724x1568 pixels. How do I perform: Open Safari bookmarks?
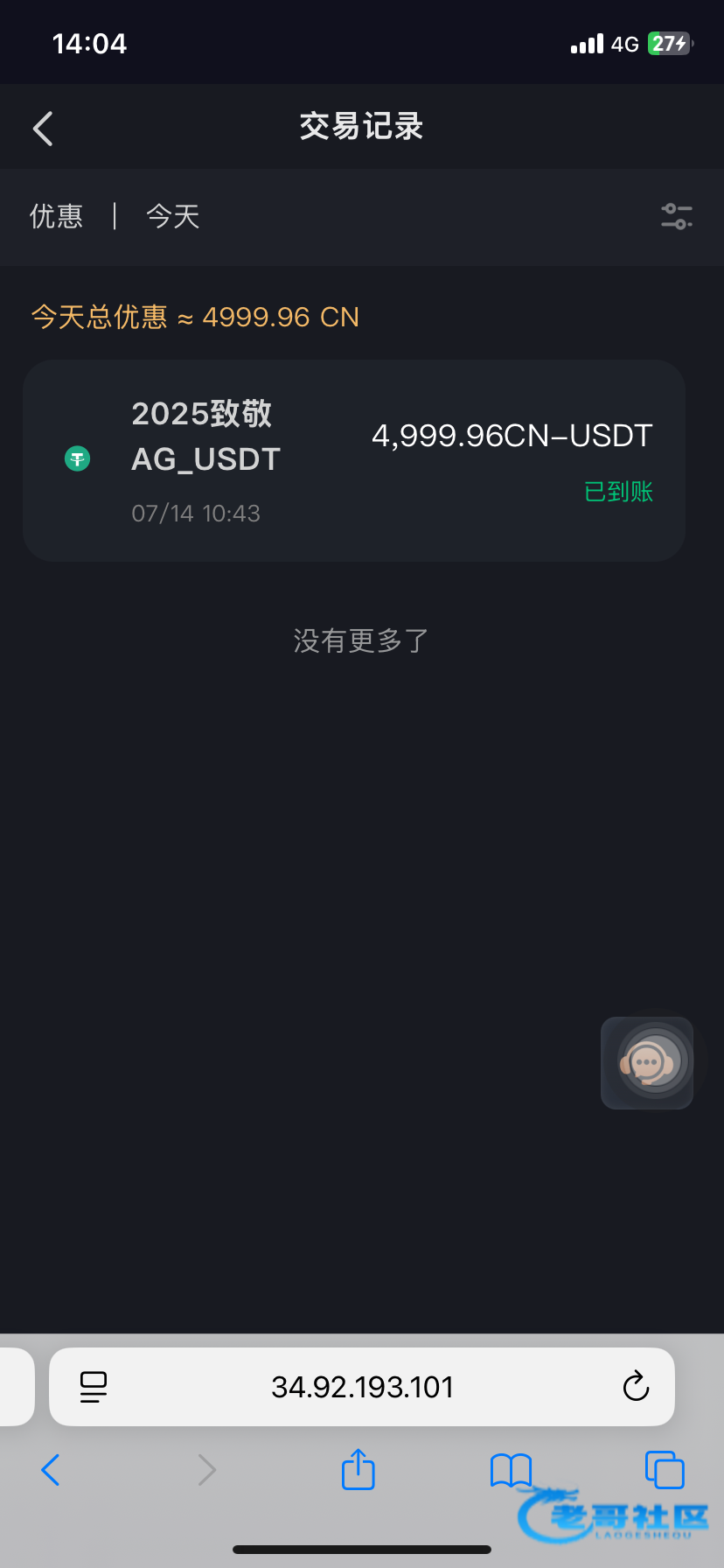point(511,1470)
